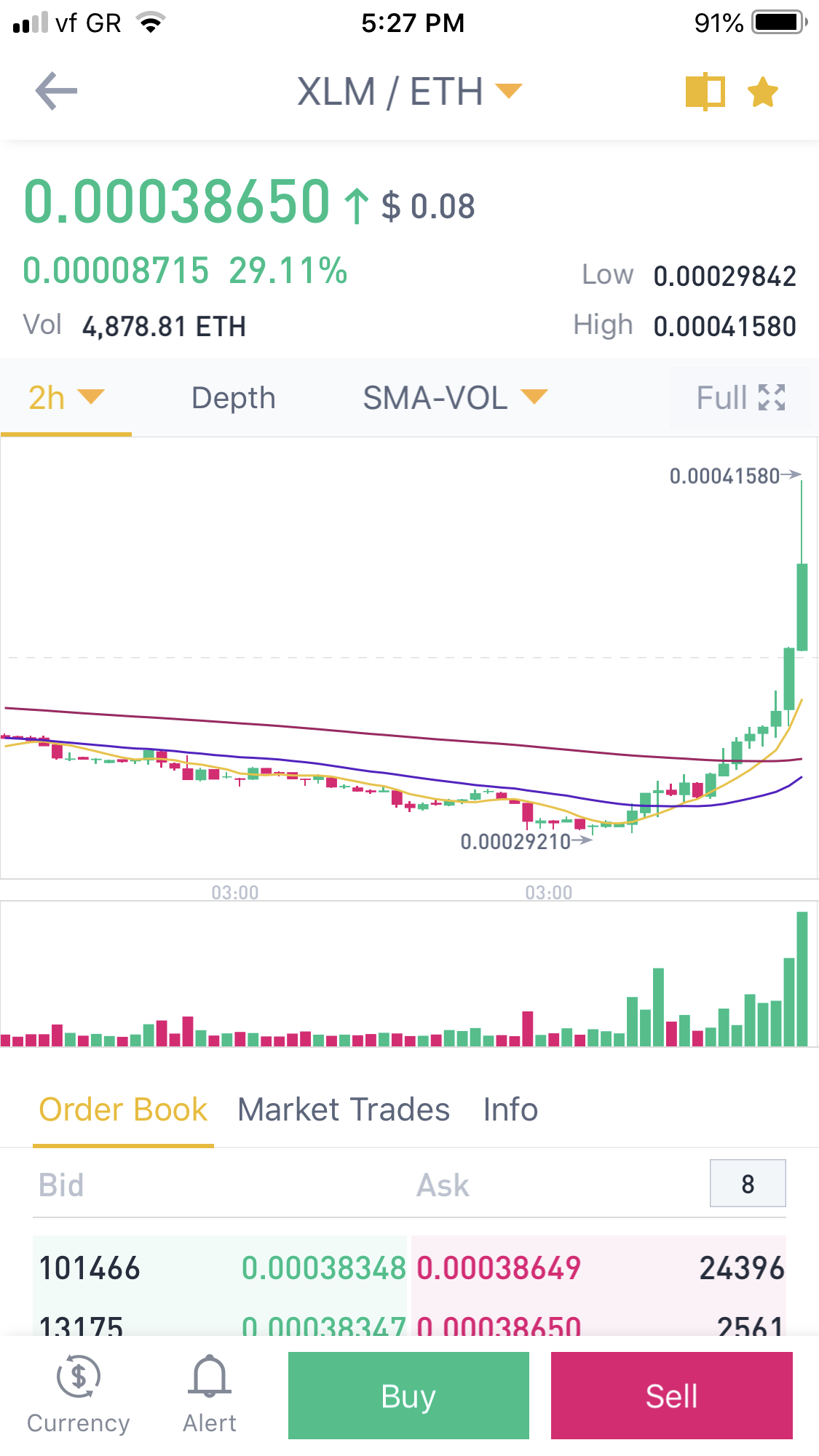Toggle the favorite star for this pair

tap(763, 92)
